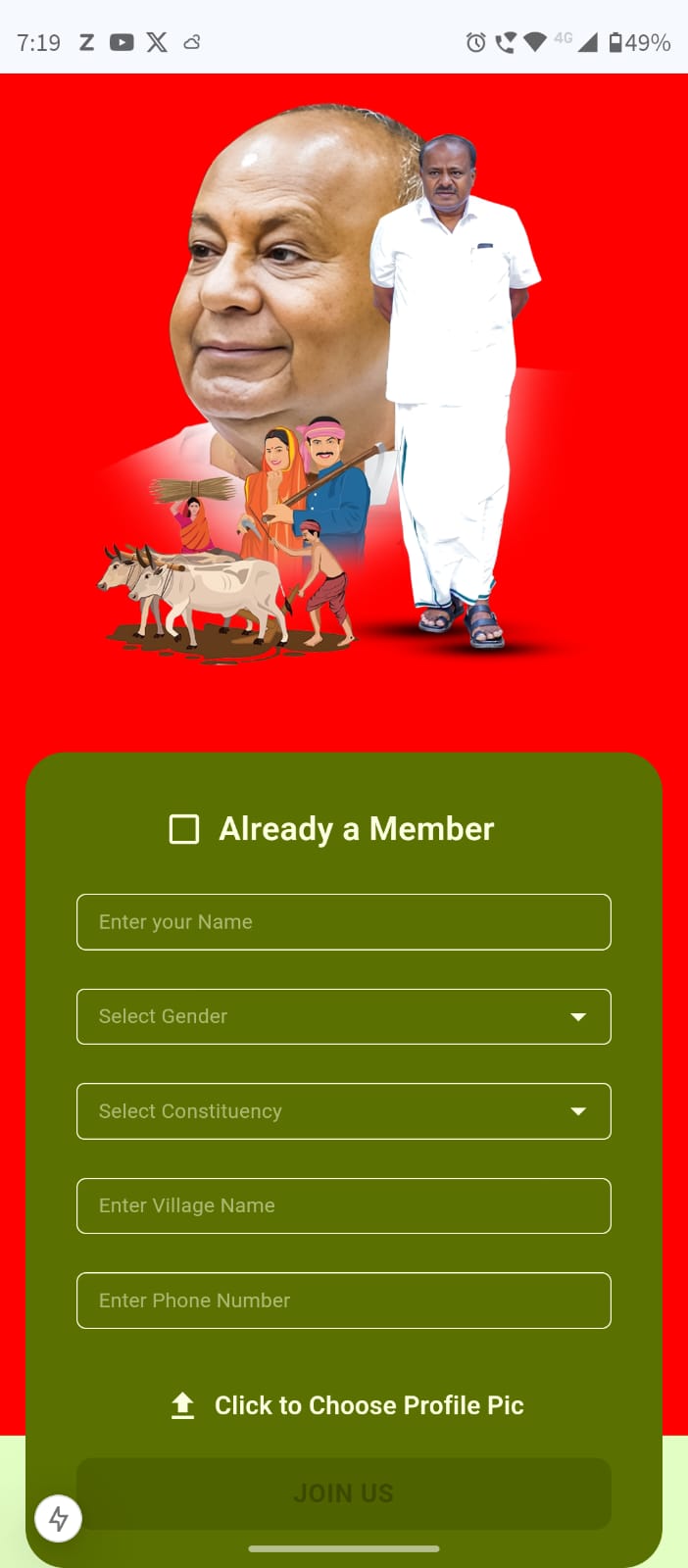
Task: Tap the JOIN US button
Action: click(x=343, y=1493)
